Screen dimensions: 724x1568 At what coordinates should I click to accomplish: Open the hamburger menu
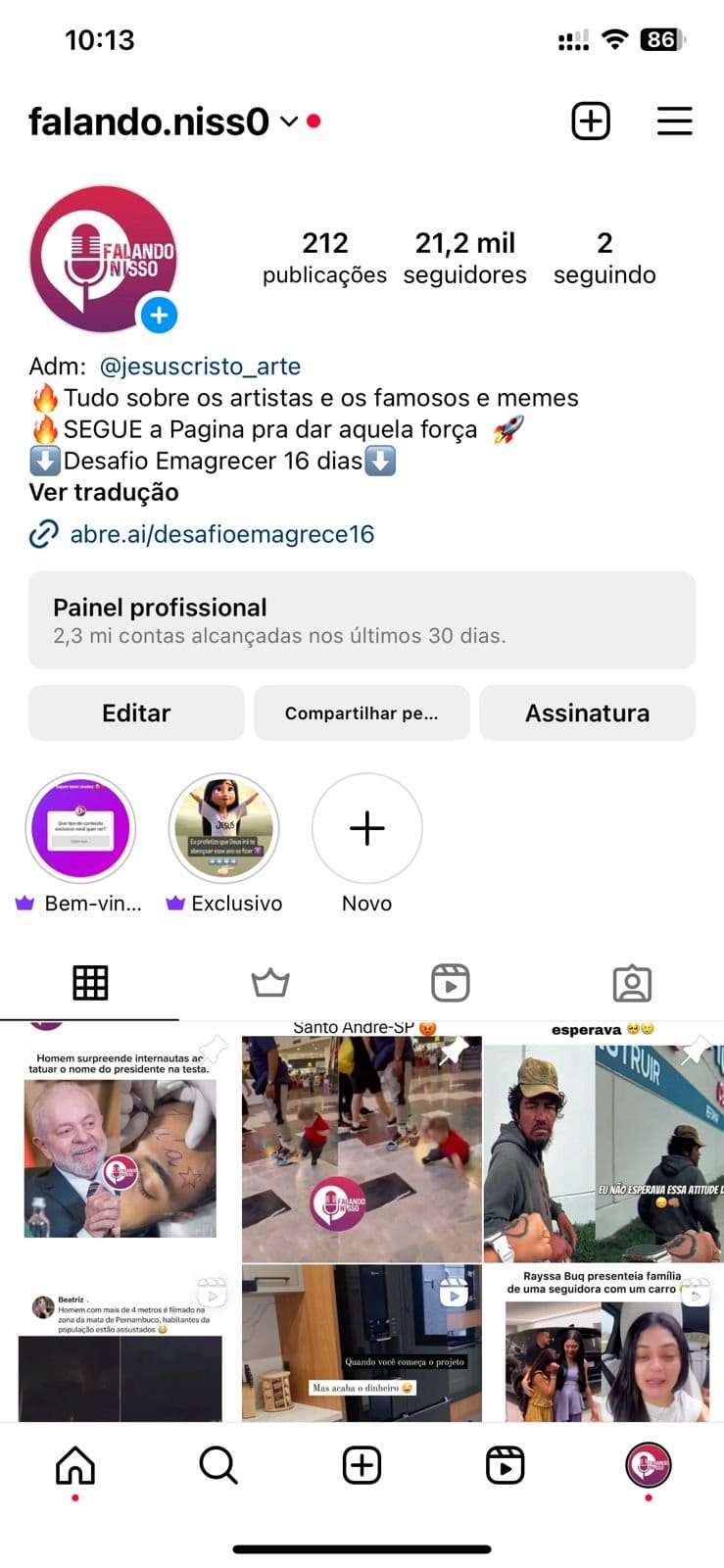pyautogui.click(x=674, y=121)
